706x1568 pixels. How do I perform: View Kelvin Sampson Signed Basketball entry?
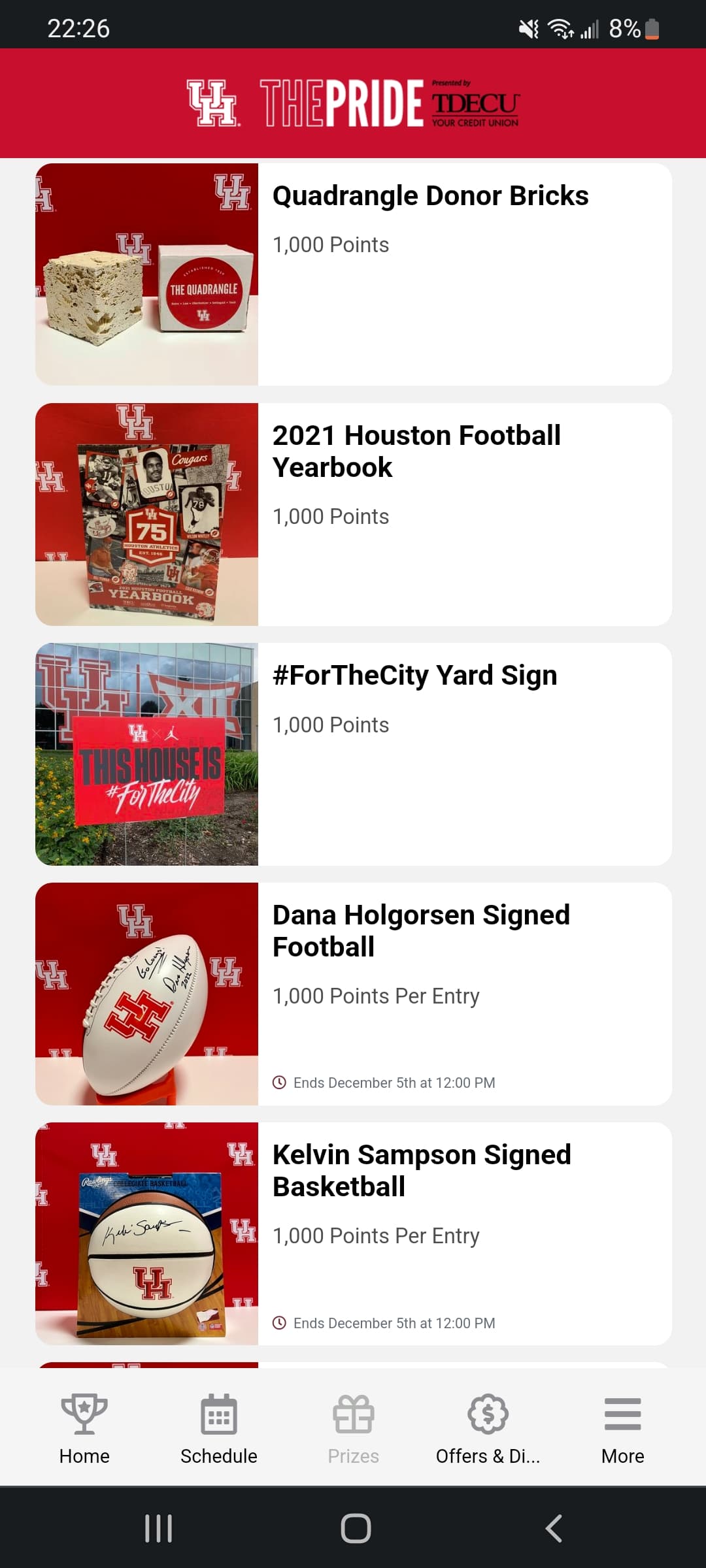click(353, 1233)
